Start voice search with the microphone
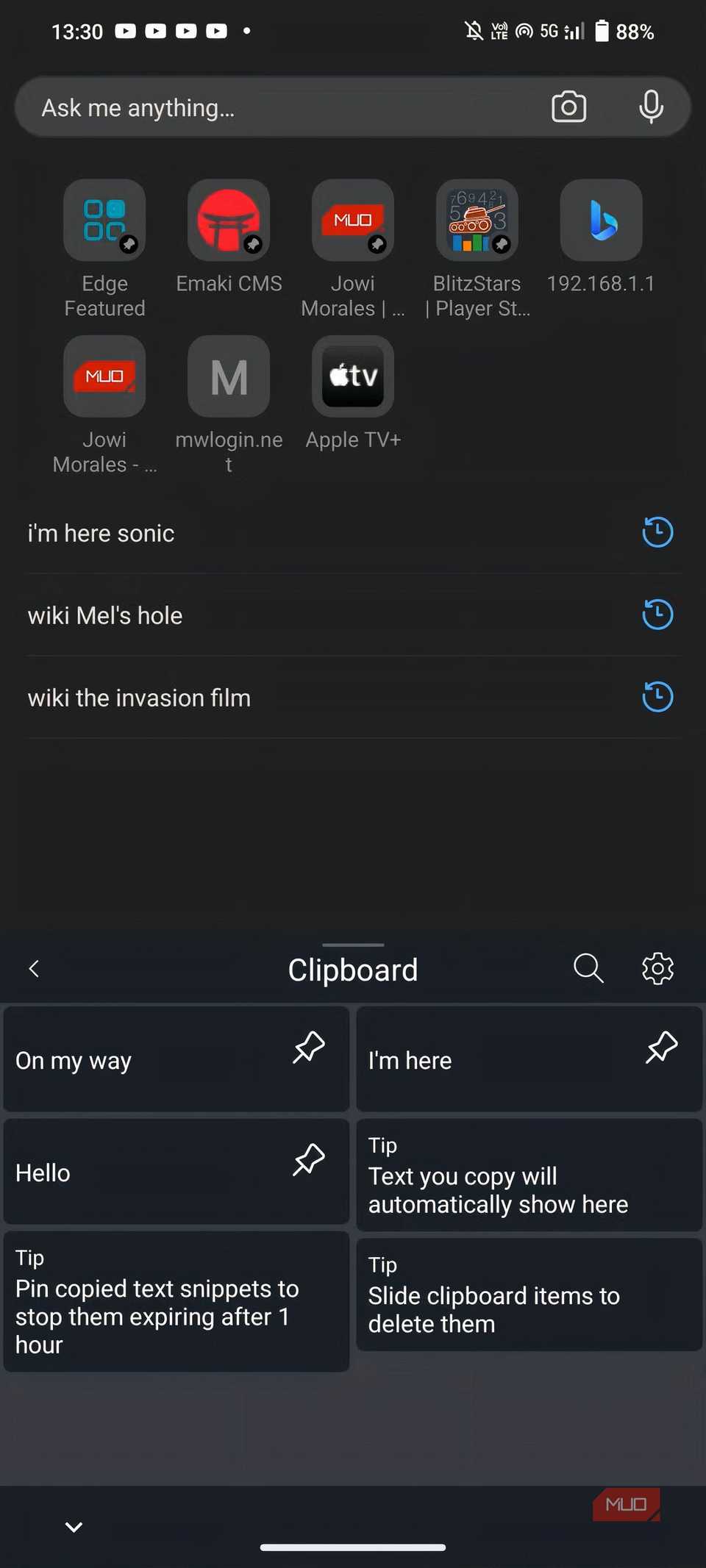706x1568 pixels. [x=651, y=107]
